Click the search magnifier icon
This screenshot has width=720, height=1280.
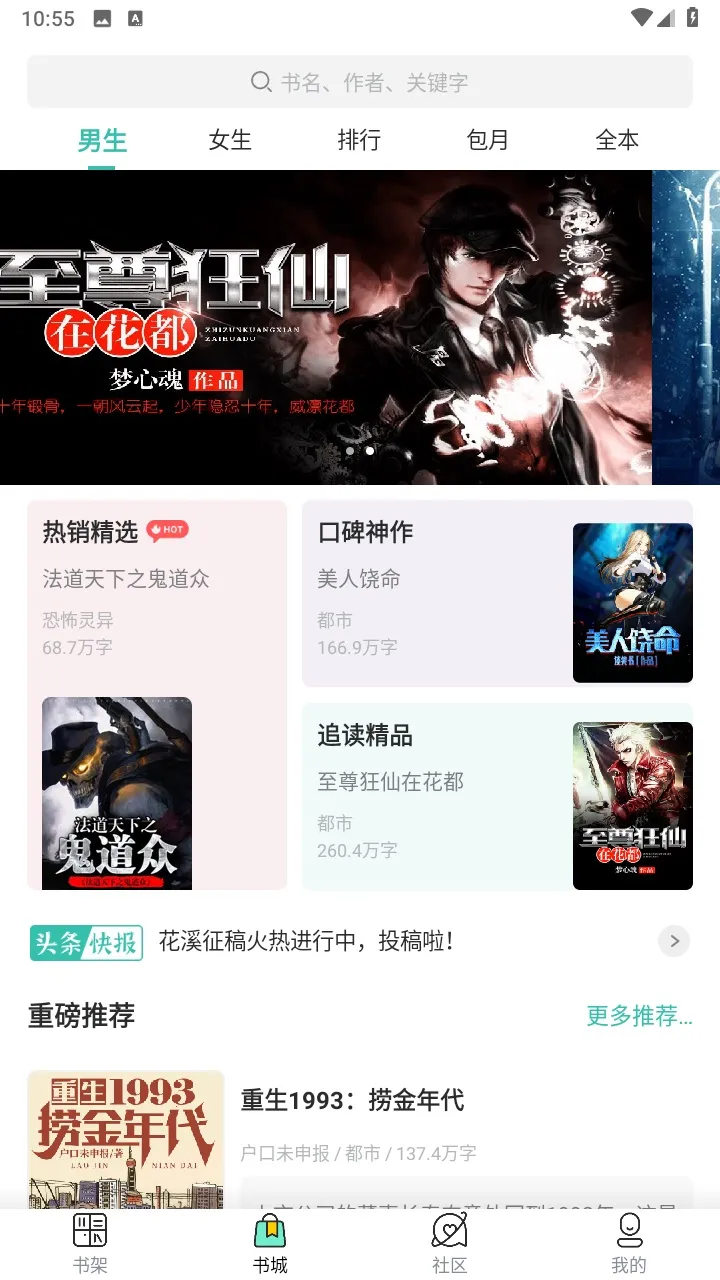[261, 82]
